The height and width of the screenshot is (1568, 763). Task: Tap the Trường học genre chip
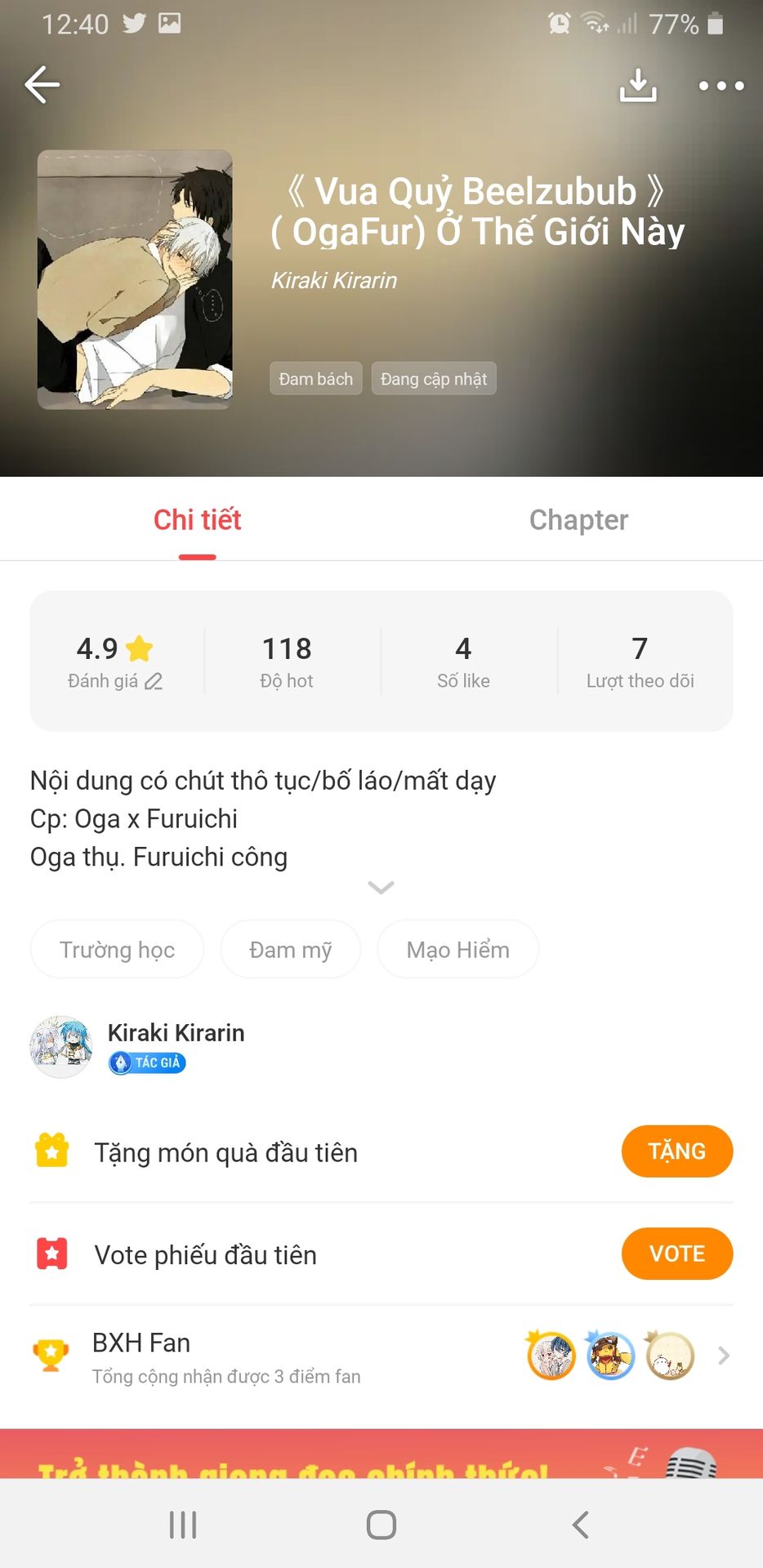(117, 950)
